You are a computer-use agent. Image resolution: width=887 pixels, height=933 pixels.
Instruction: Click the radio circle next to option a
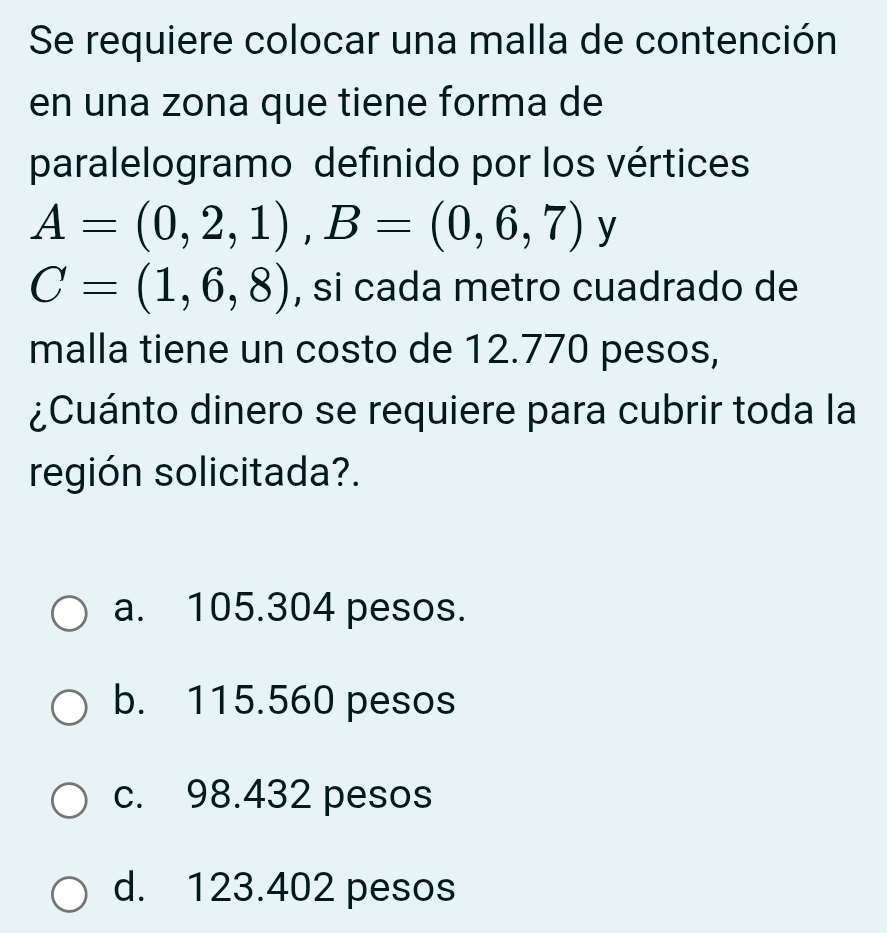pyautogui.click(x=70, y=613)
